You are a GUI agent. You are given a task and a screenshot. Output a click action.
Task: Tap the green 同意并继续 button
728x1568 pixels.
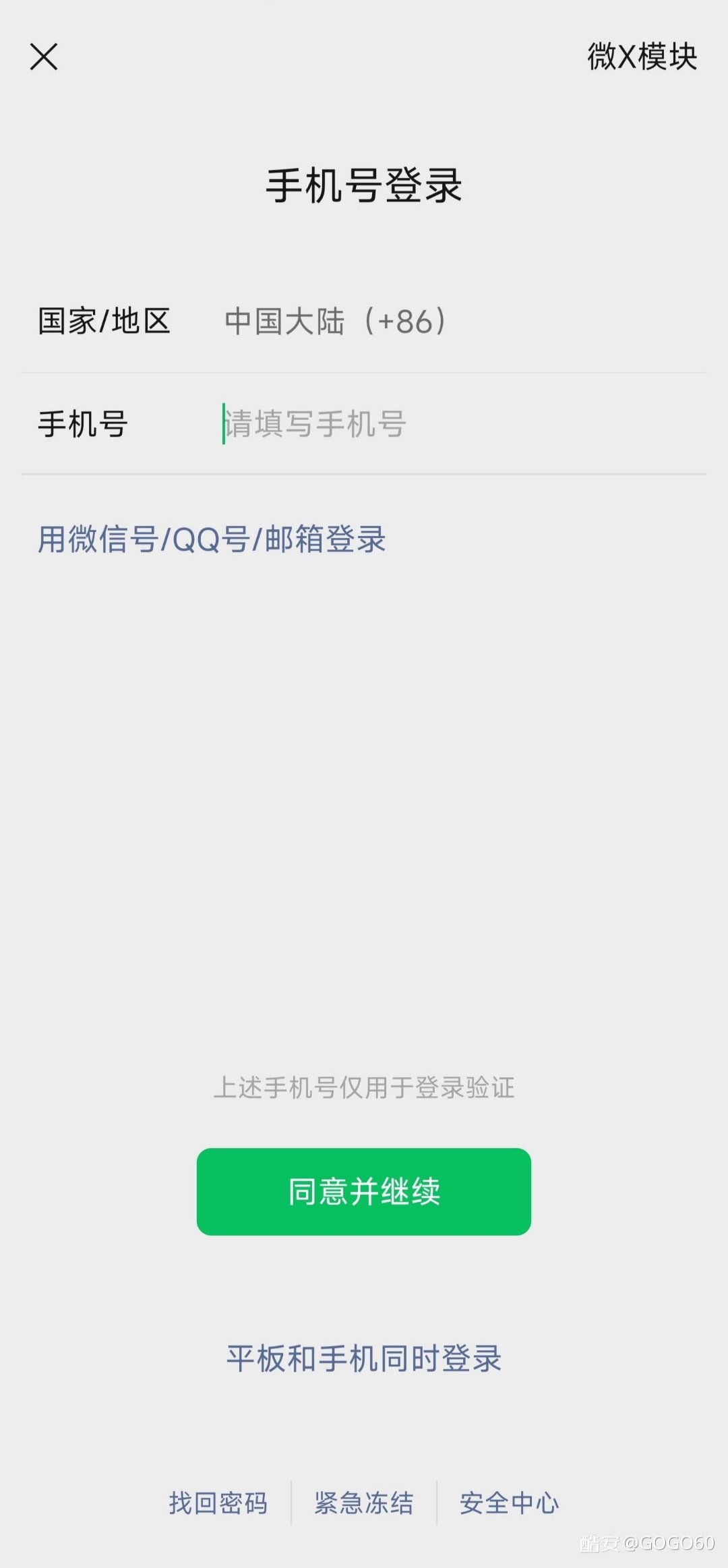(x=364, y=1191)
